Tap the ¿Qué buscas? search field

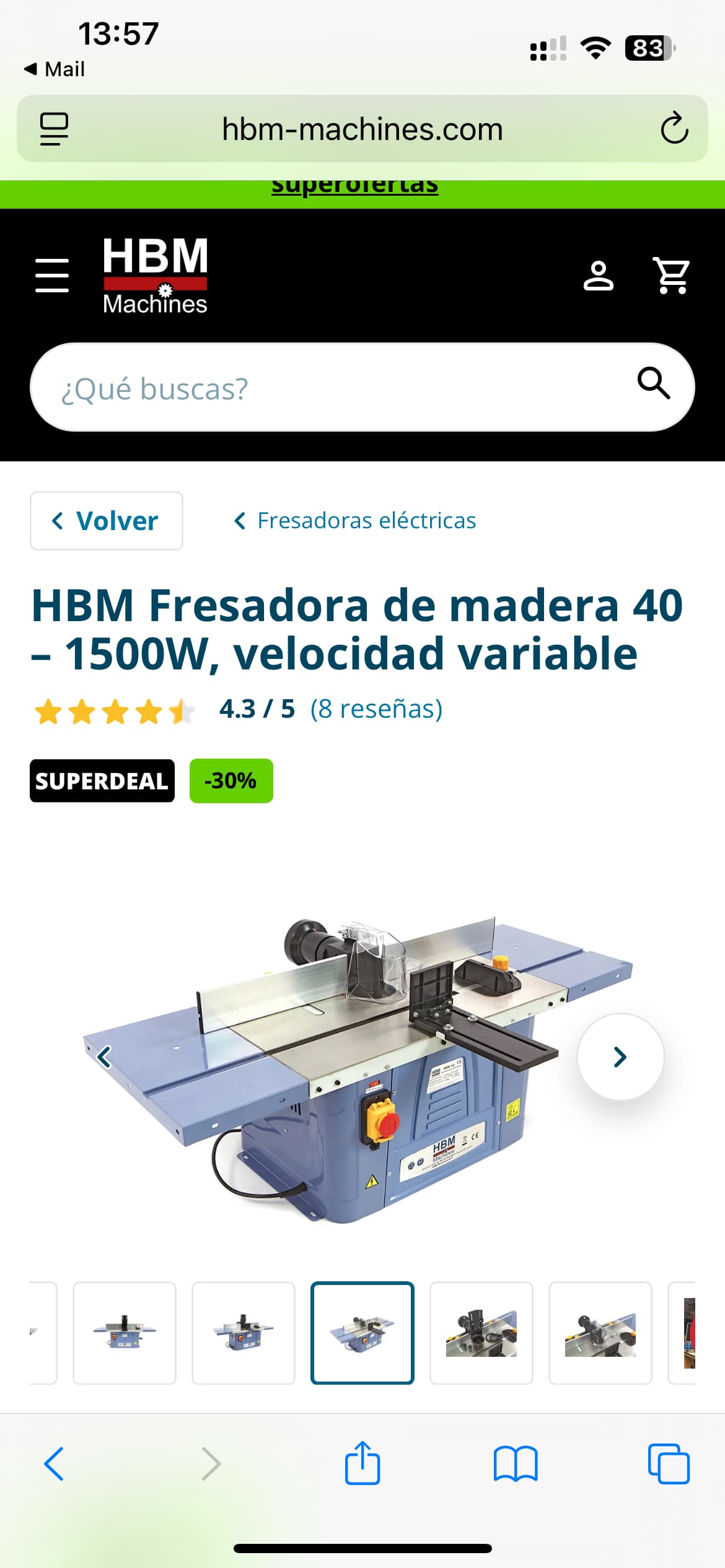click(x=322, y=388)
